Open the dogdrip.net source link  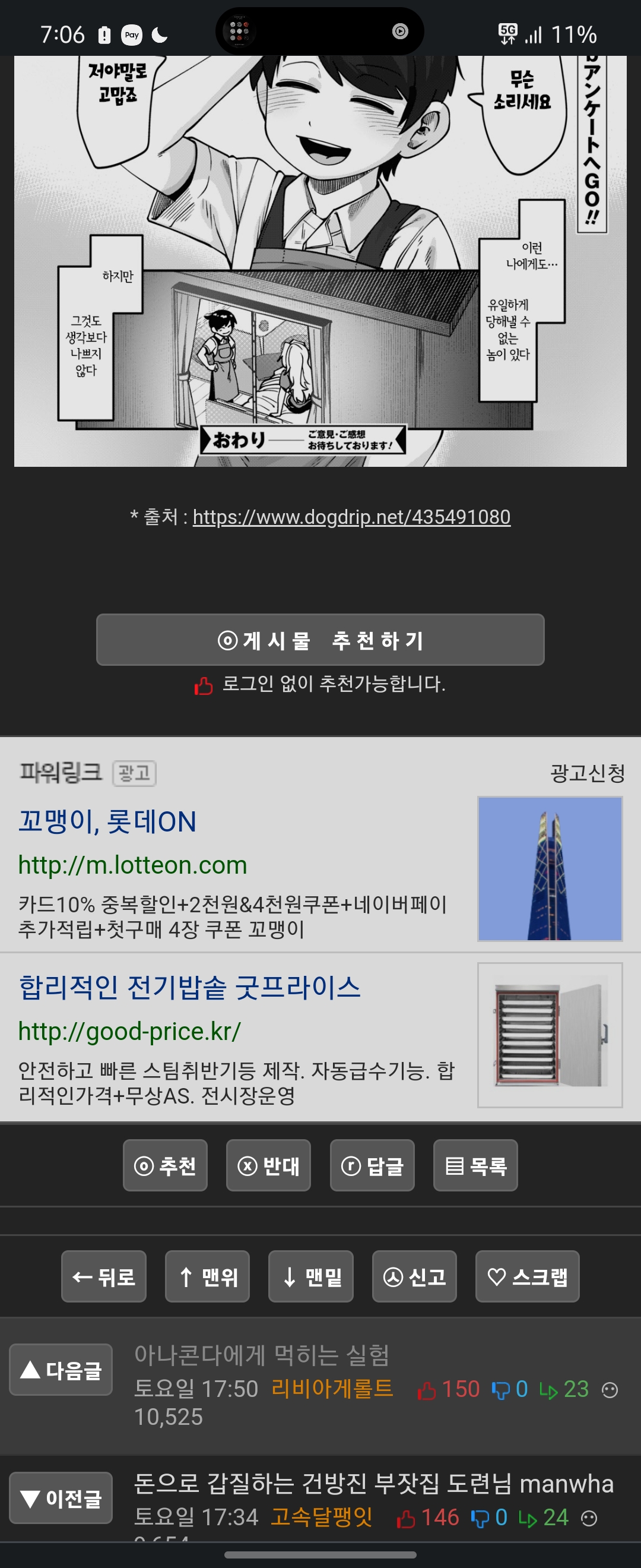(351, 517)
